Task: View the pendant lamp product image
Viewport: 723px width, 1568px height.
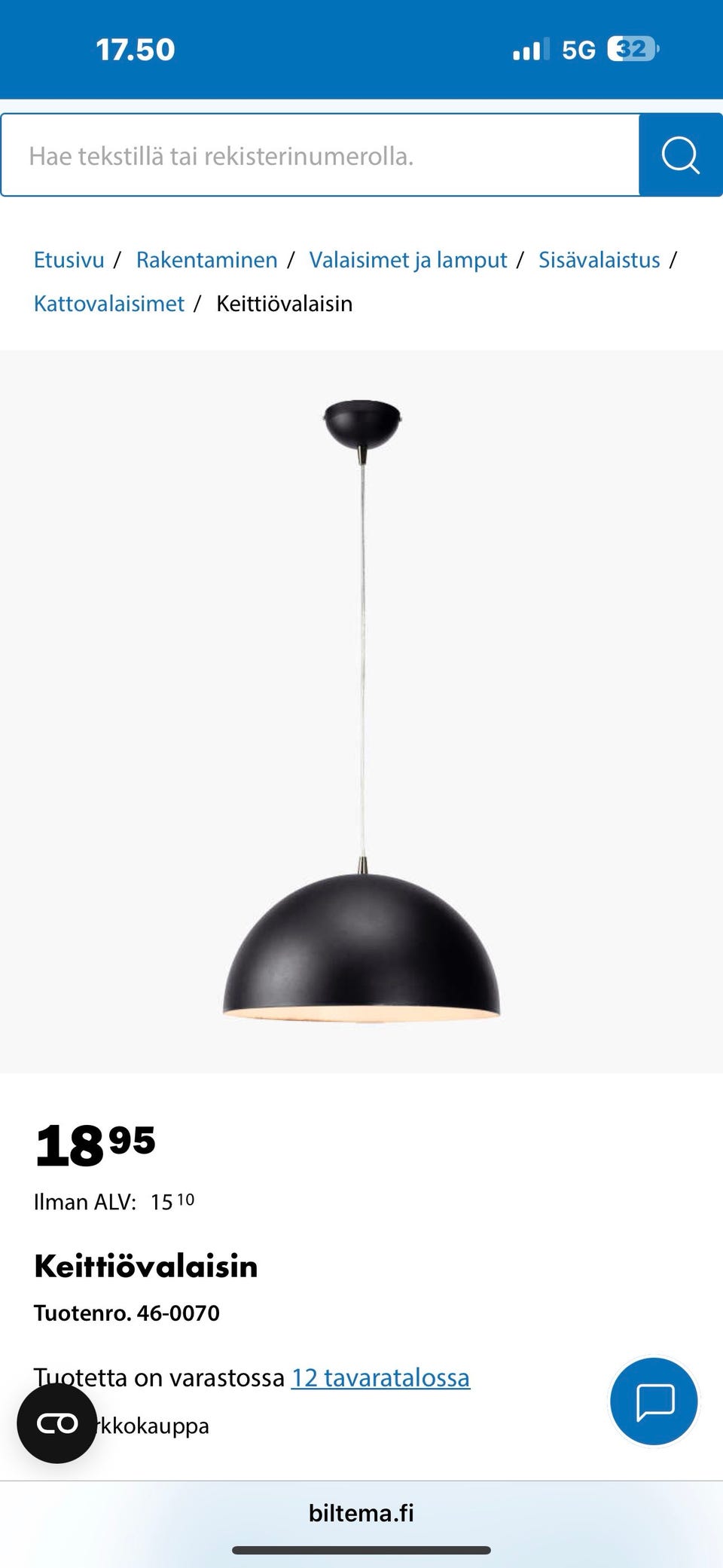Action: pos(361,711)
